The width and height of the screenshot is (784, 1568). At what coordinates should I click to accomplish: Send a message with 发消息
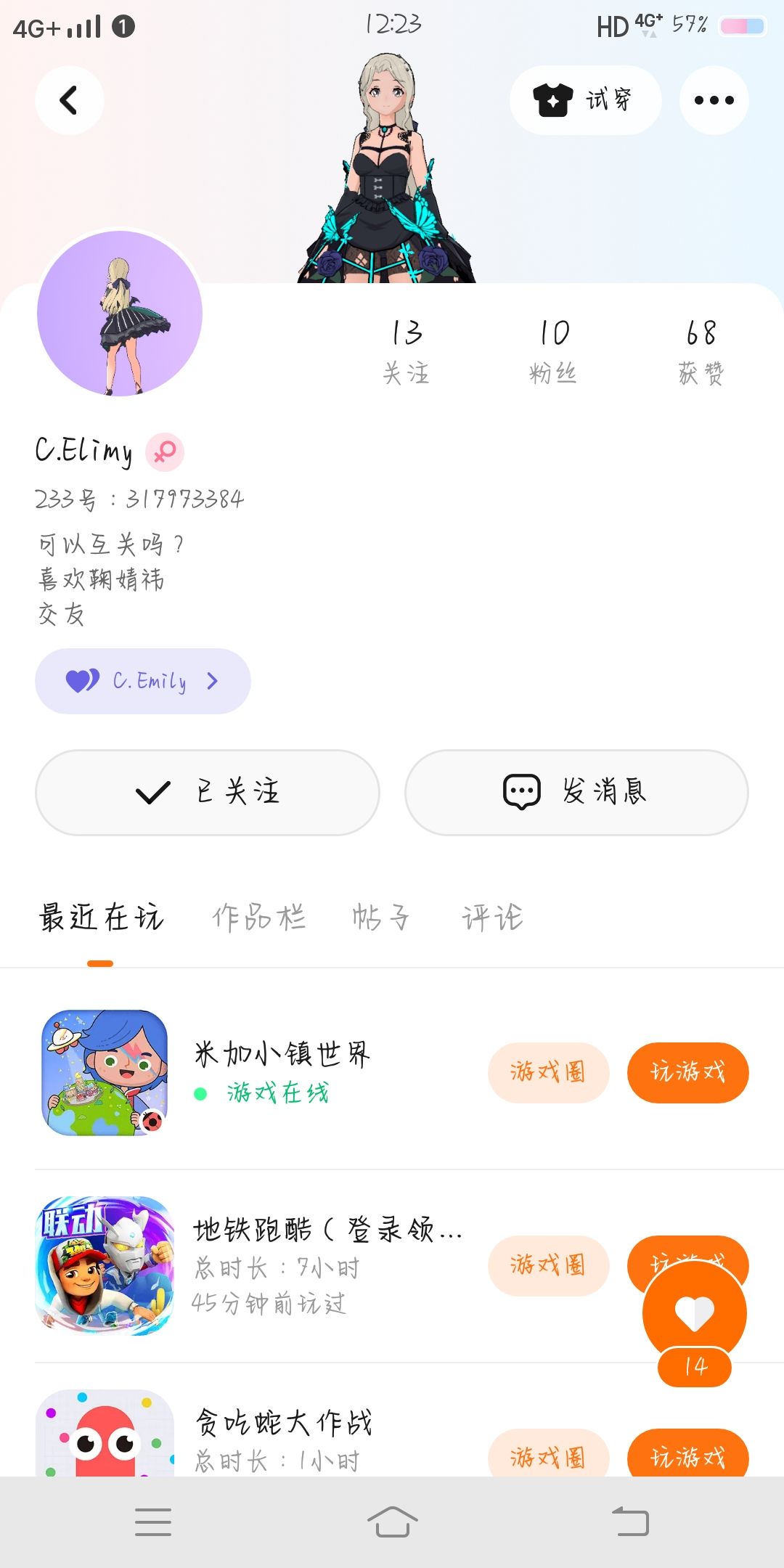(x=576, y=792)
